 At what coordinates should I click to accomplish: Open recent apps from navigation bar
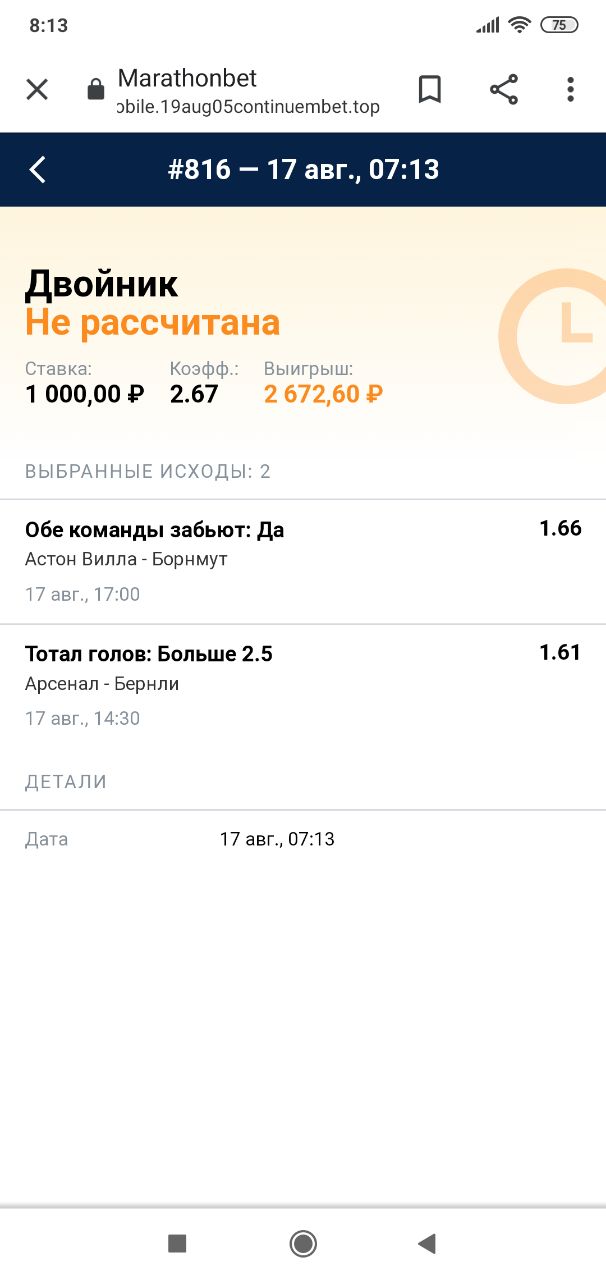click(x=177, y=1243)
